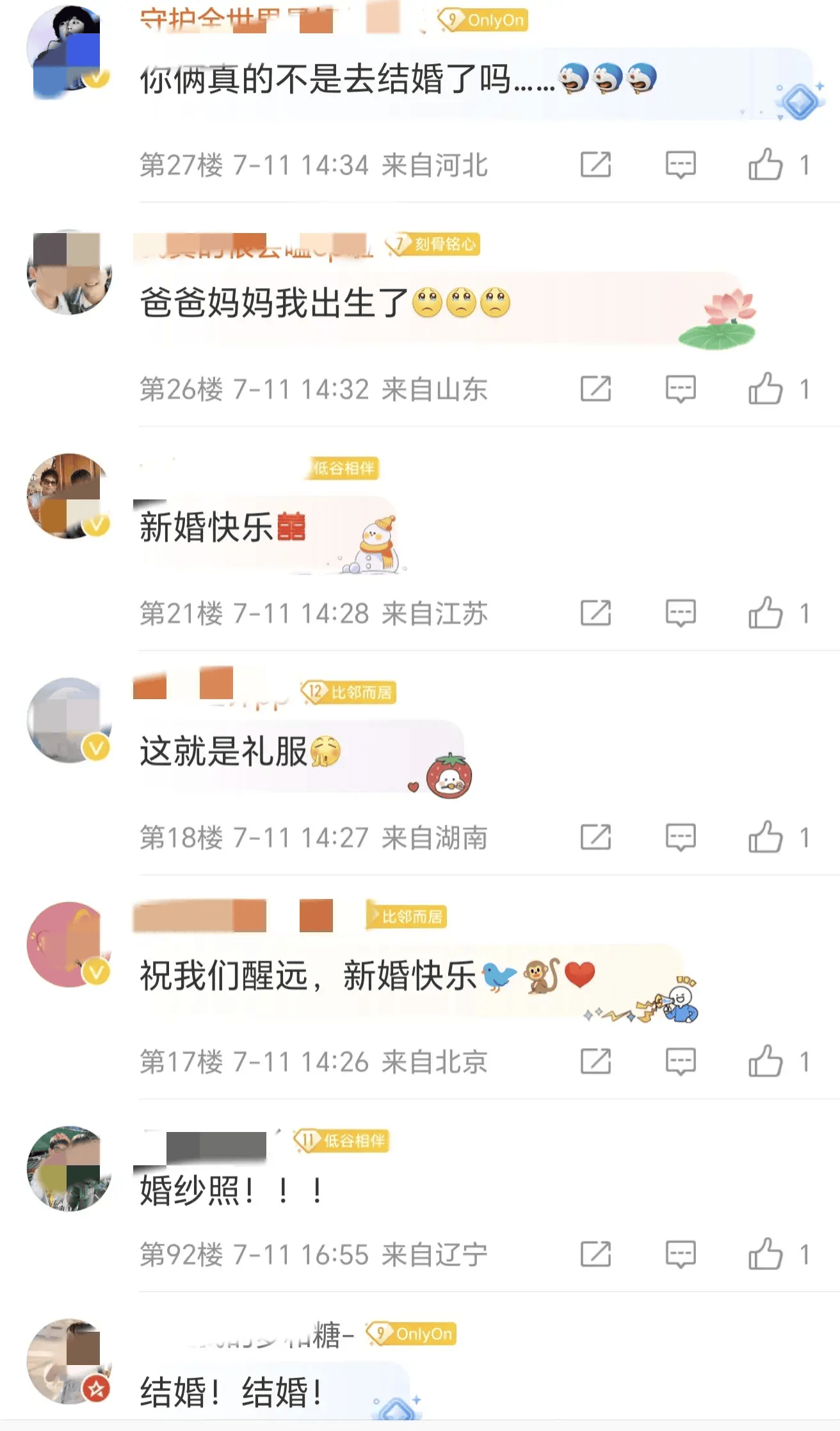Share the 第26楼 comment
Screen dimensions: 840x1431
click(x=595, y=389)
